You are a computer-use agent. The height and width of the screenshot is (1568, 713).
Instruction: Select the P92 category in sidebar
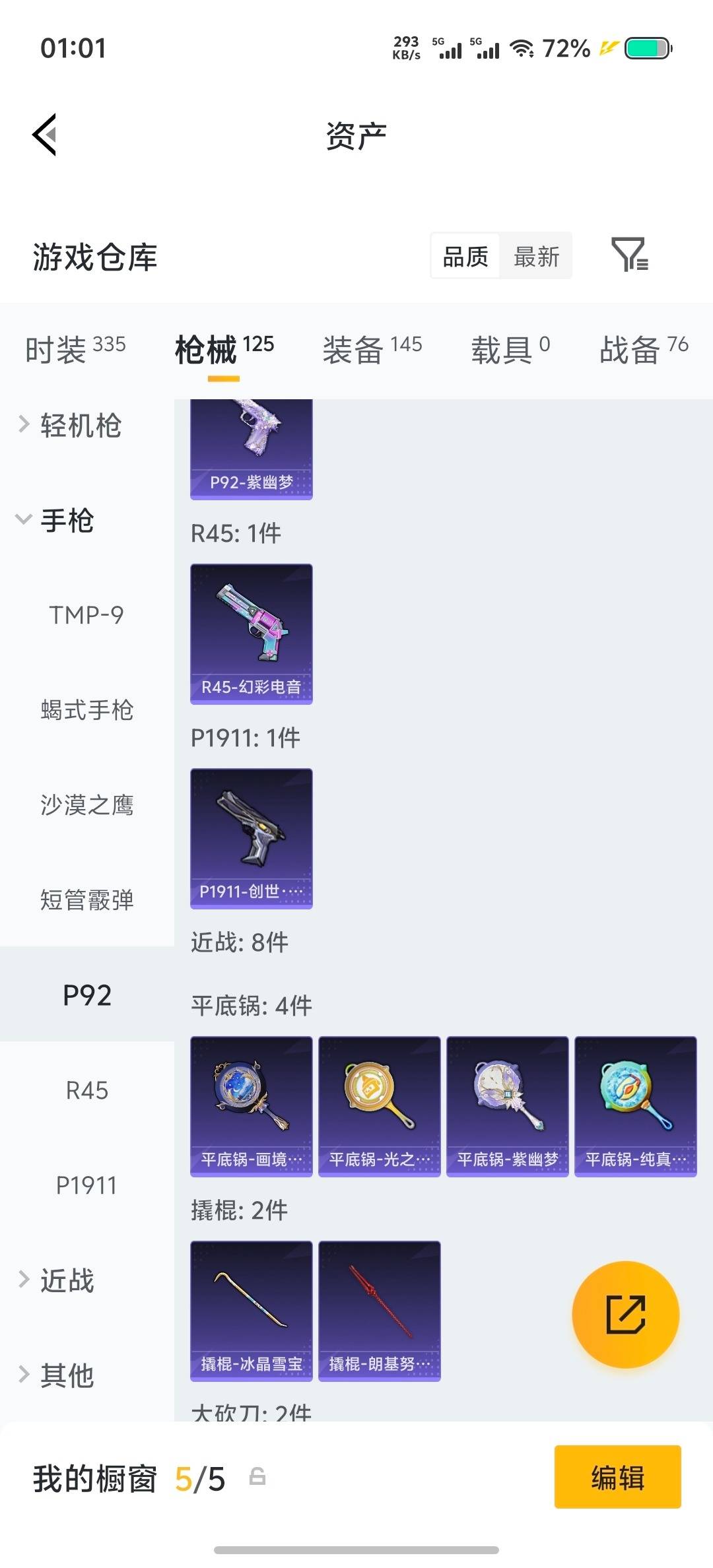(86, 995)
